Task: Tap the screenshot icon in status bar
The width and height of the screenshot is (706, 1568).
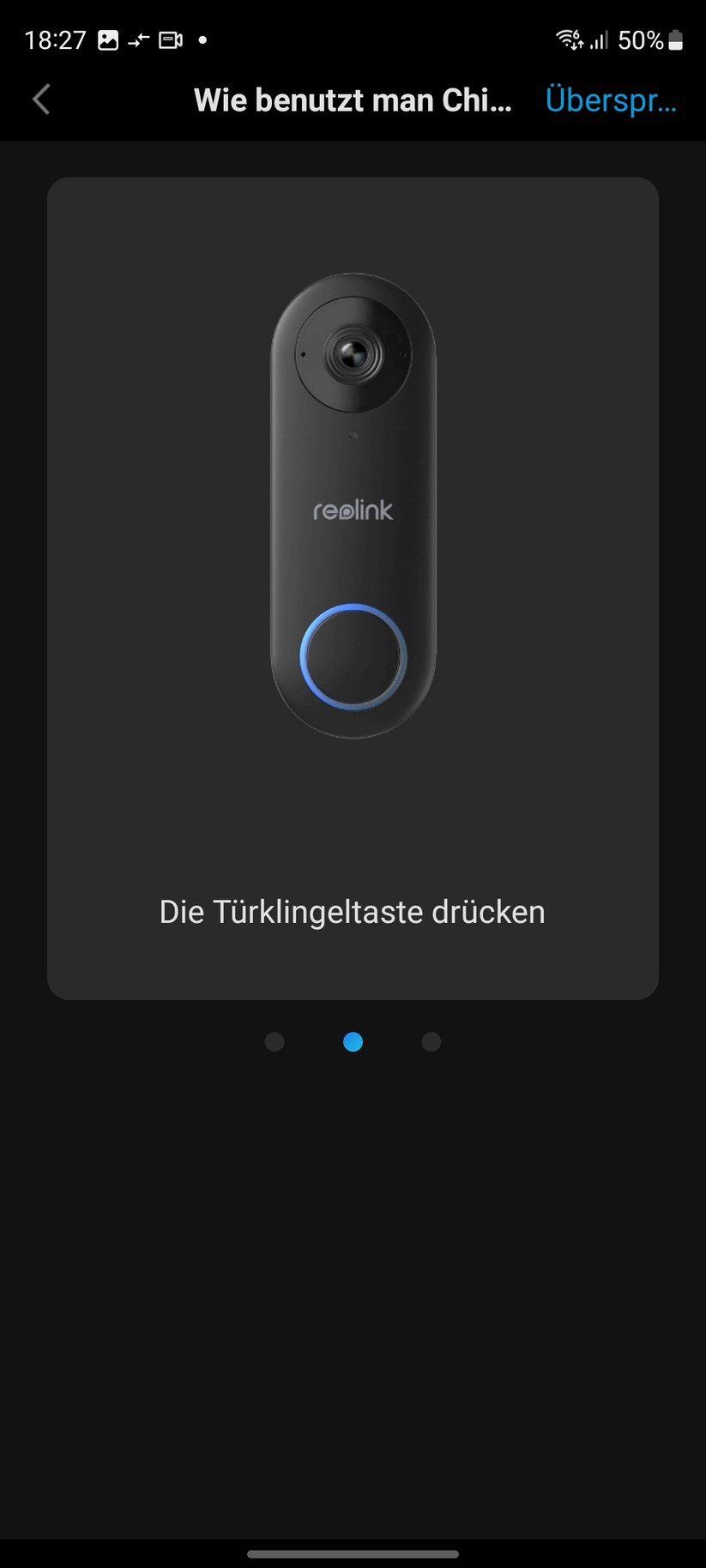Action: [110, 39]
